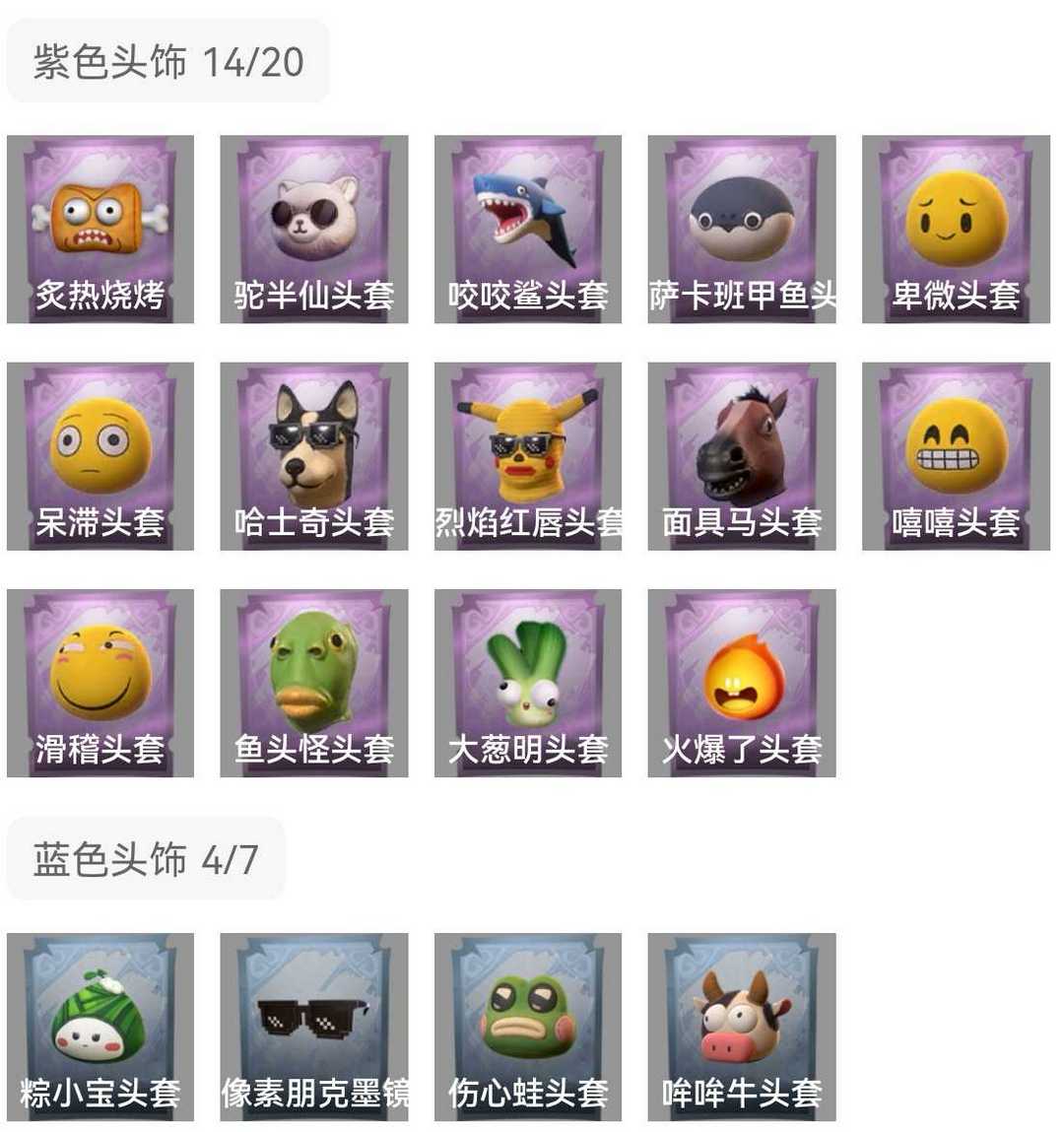Open the 呆滞头套 item
1064x1132 pixels.
(x=99, y=455)
